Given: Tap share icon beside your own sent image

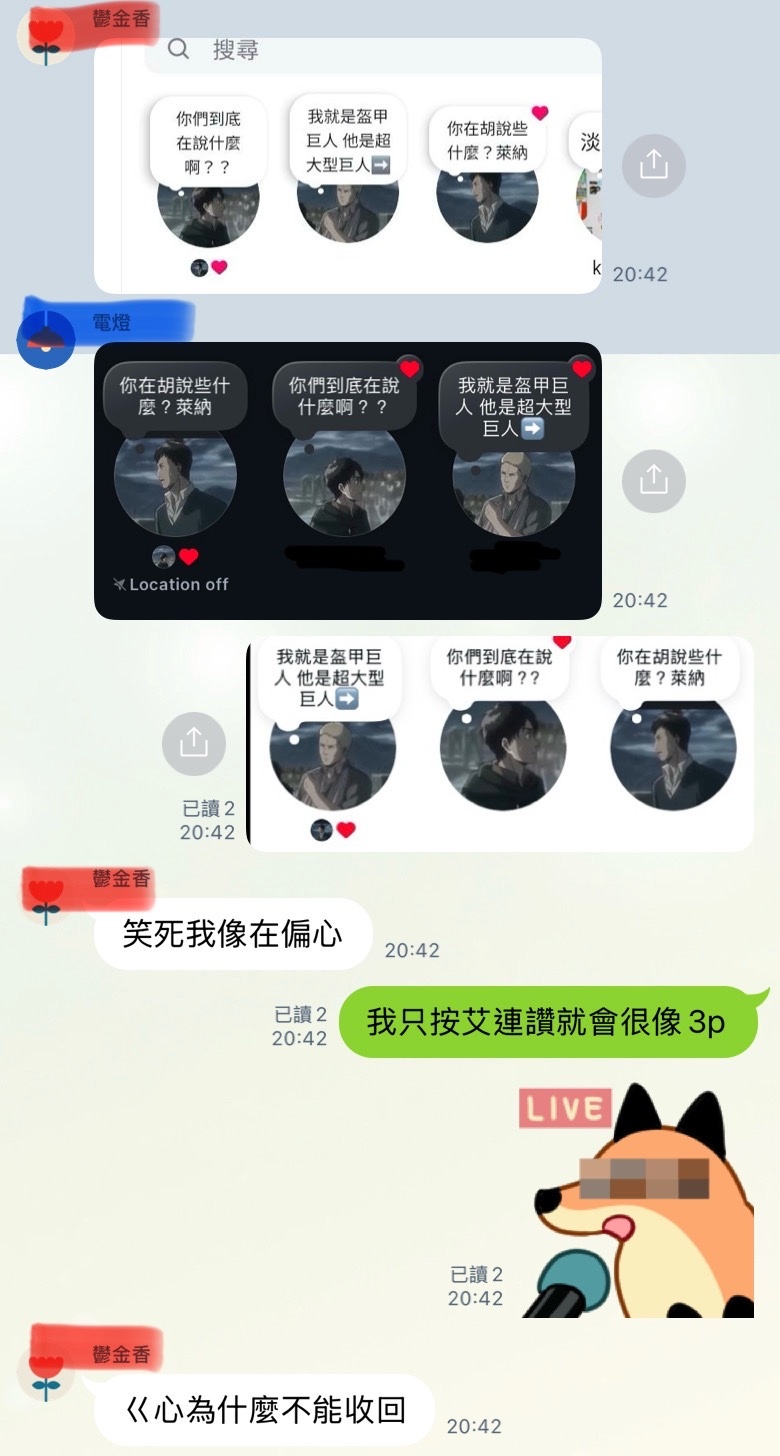Looking at the screenshot, I should tap(193, 743).
